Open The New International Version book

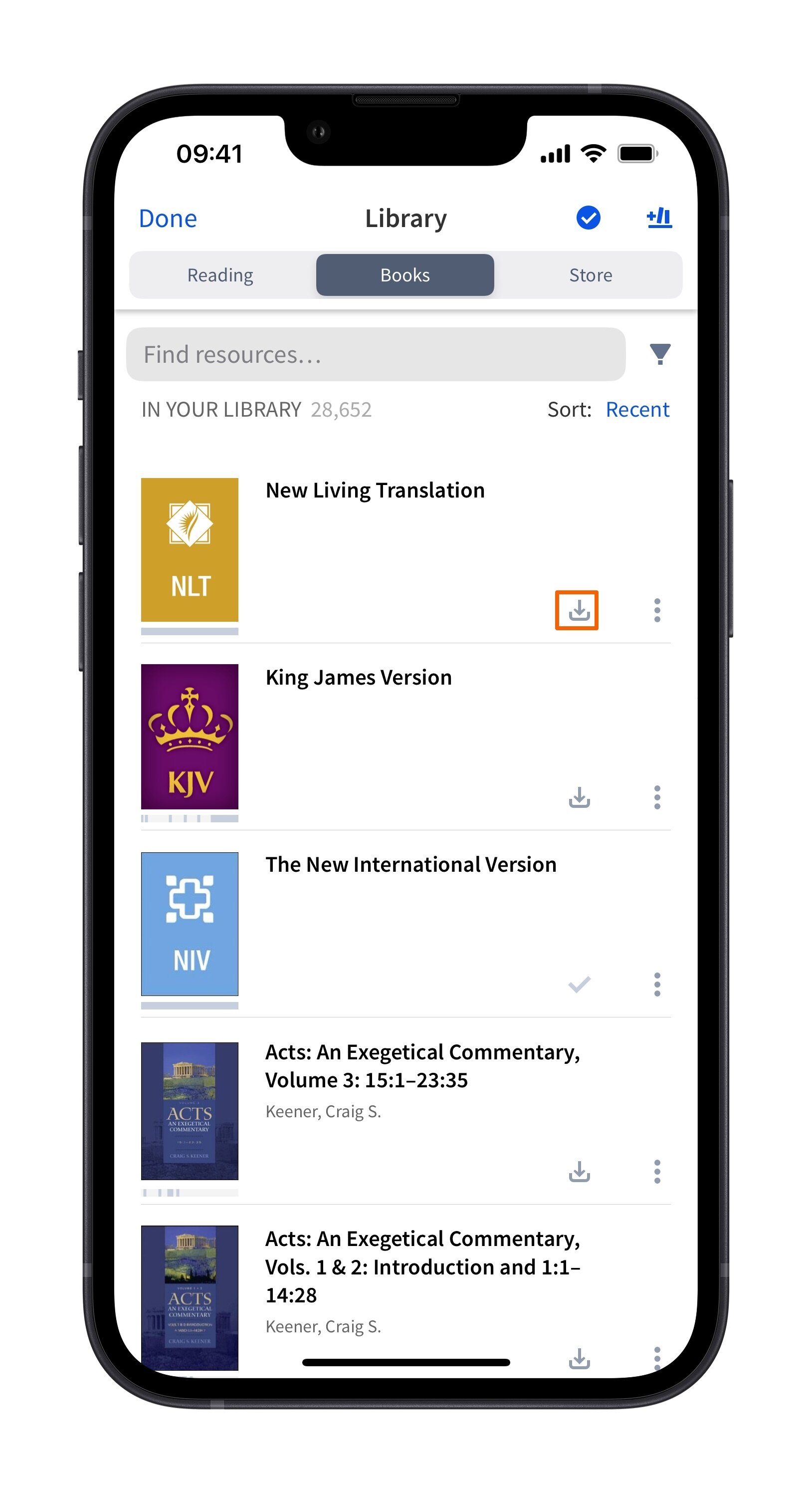(410, 865)
